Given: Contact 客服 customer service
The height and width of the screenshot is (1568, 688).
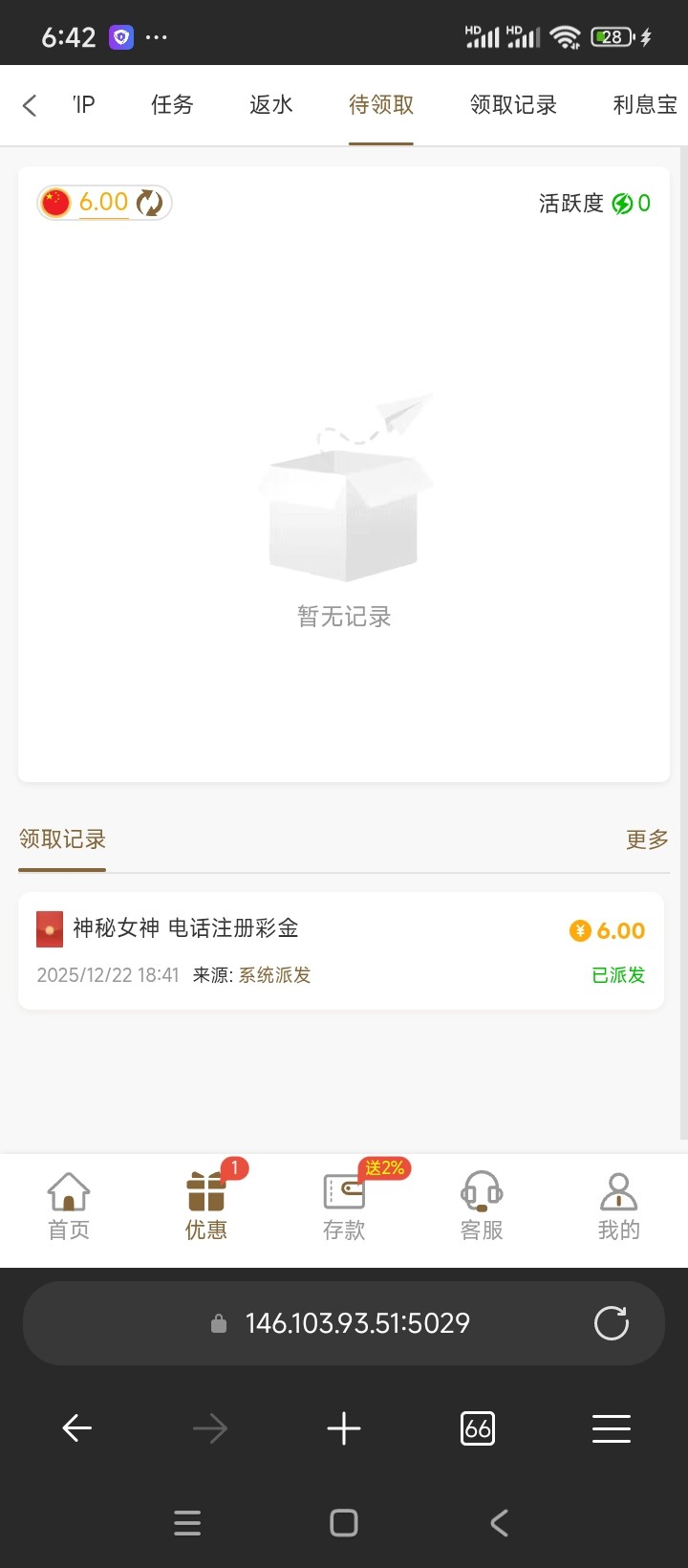Looking at the screenshot, I should tap(482, 1206).
